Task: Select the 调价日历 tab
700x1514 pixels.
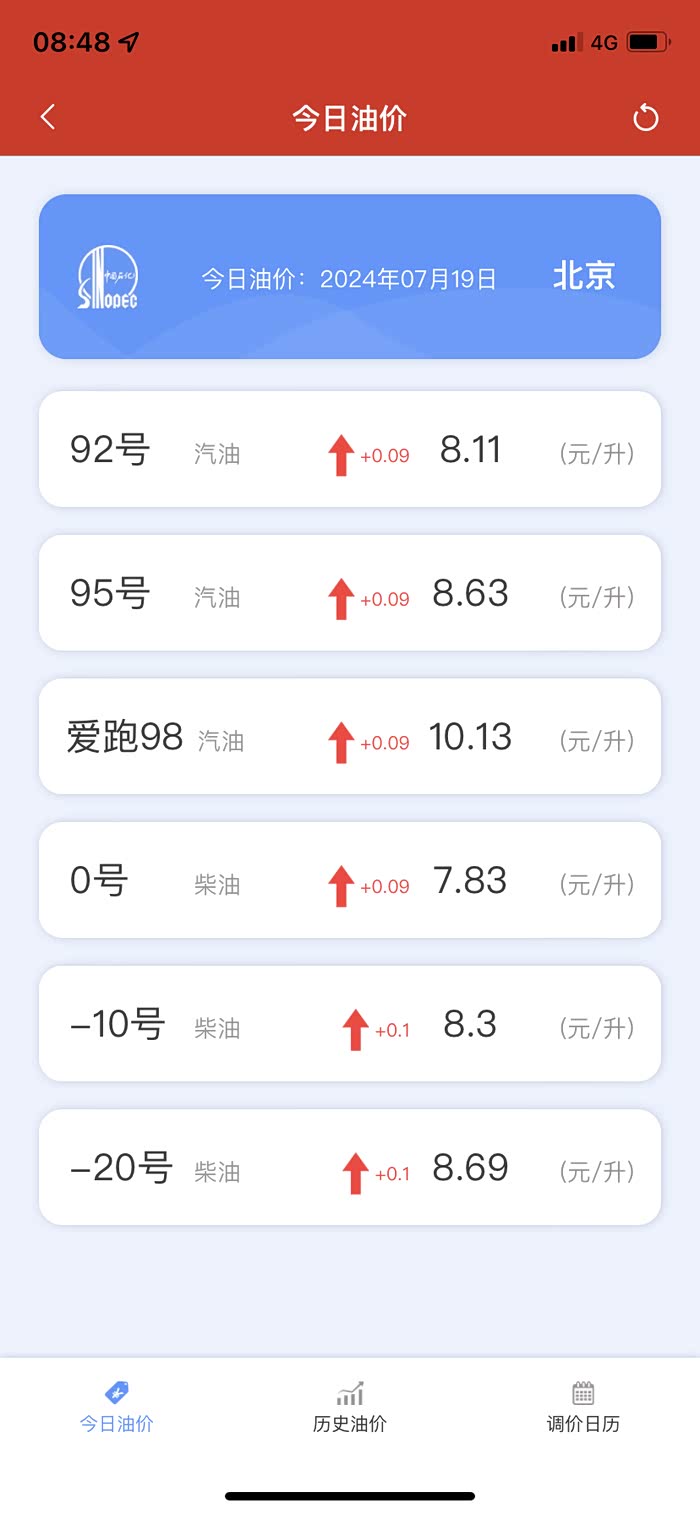Action: tap(583, 1406)
